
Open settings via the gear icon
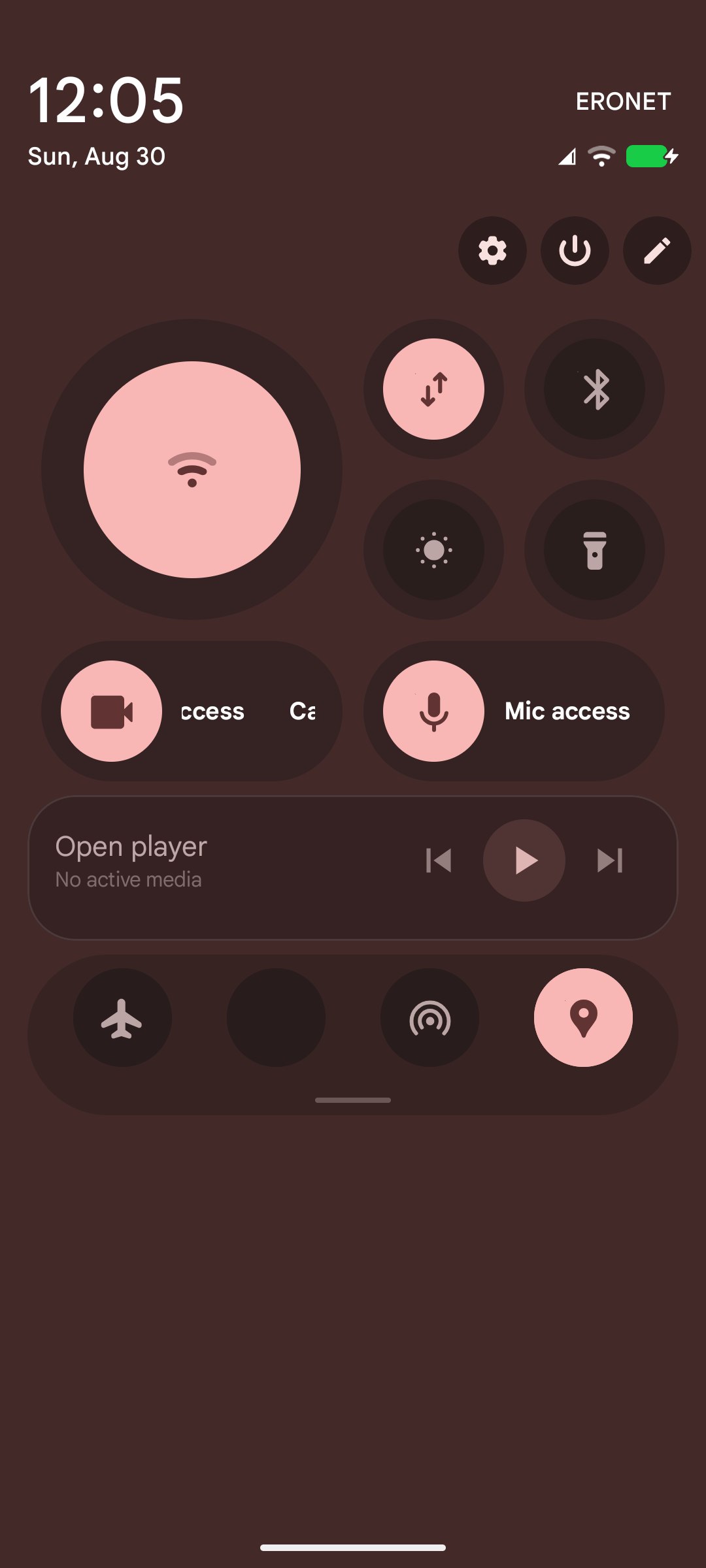[492, 251]
